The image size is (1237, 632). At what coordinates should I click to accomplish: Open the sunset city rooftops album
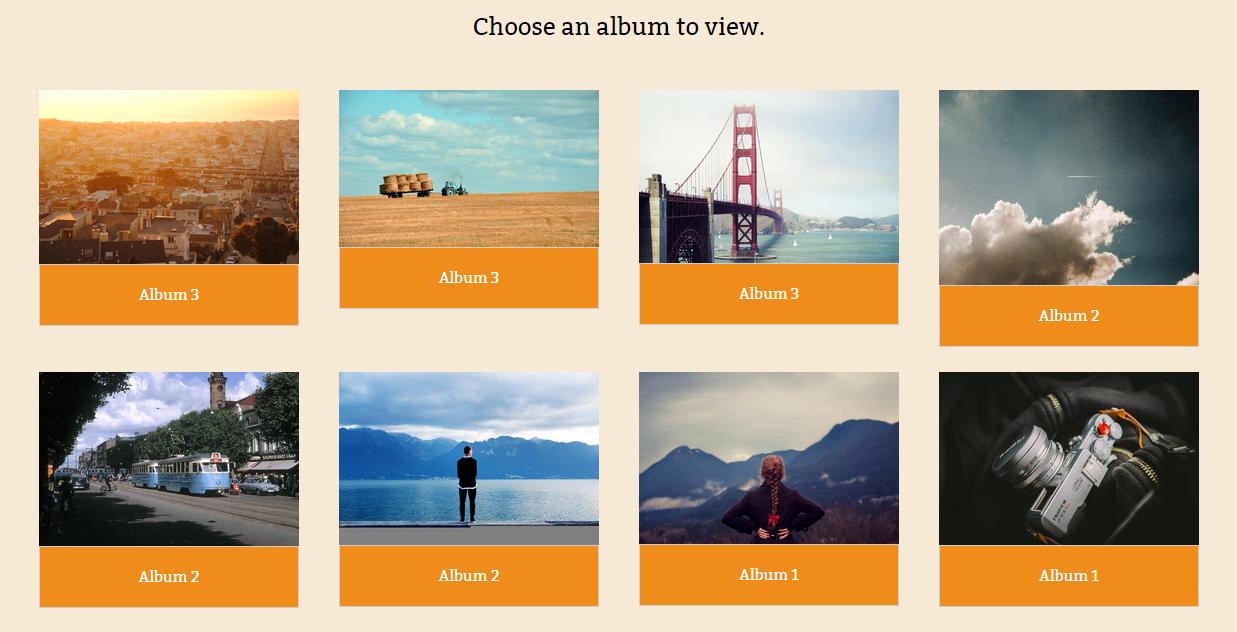pos(168,178)
